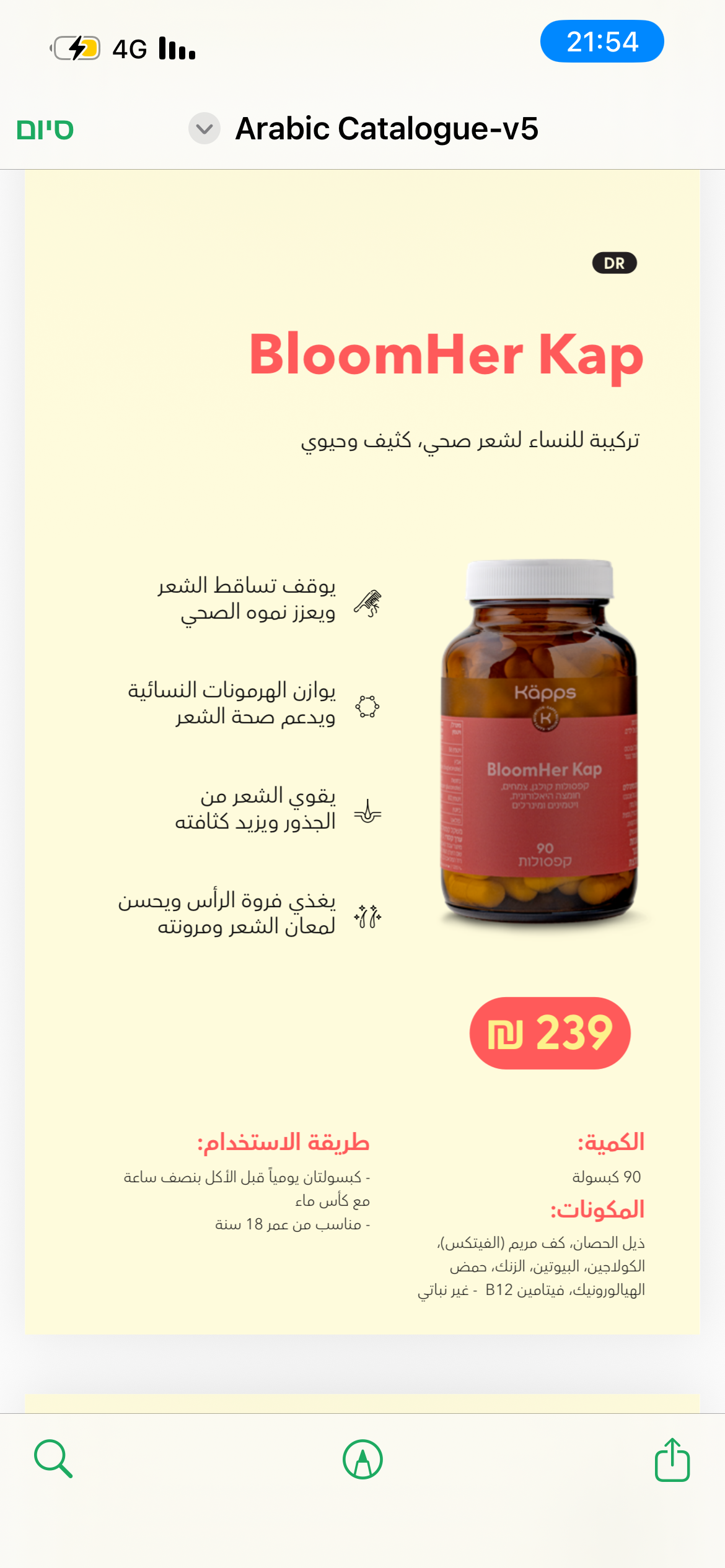Tap the סיום (Done) button
Screen dimensions: 725x1568
pos(45,129)
